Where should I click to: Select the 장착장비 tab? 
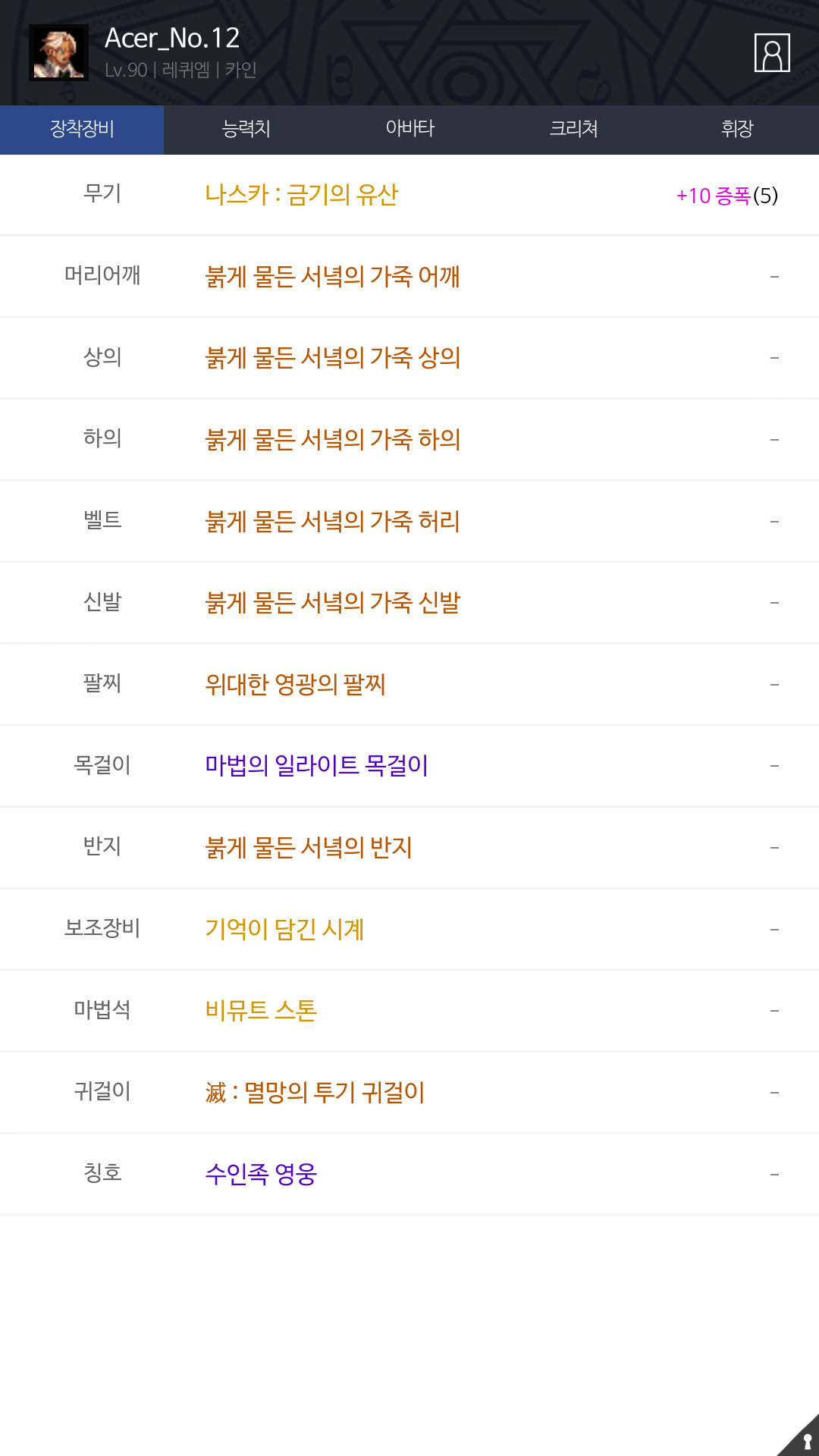pyautogui.click(x=82, y=130)
